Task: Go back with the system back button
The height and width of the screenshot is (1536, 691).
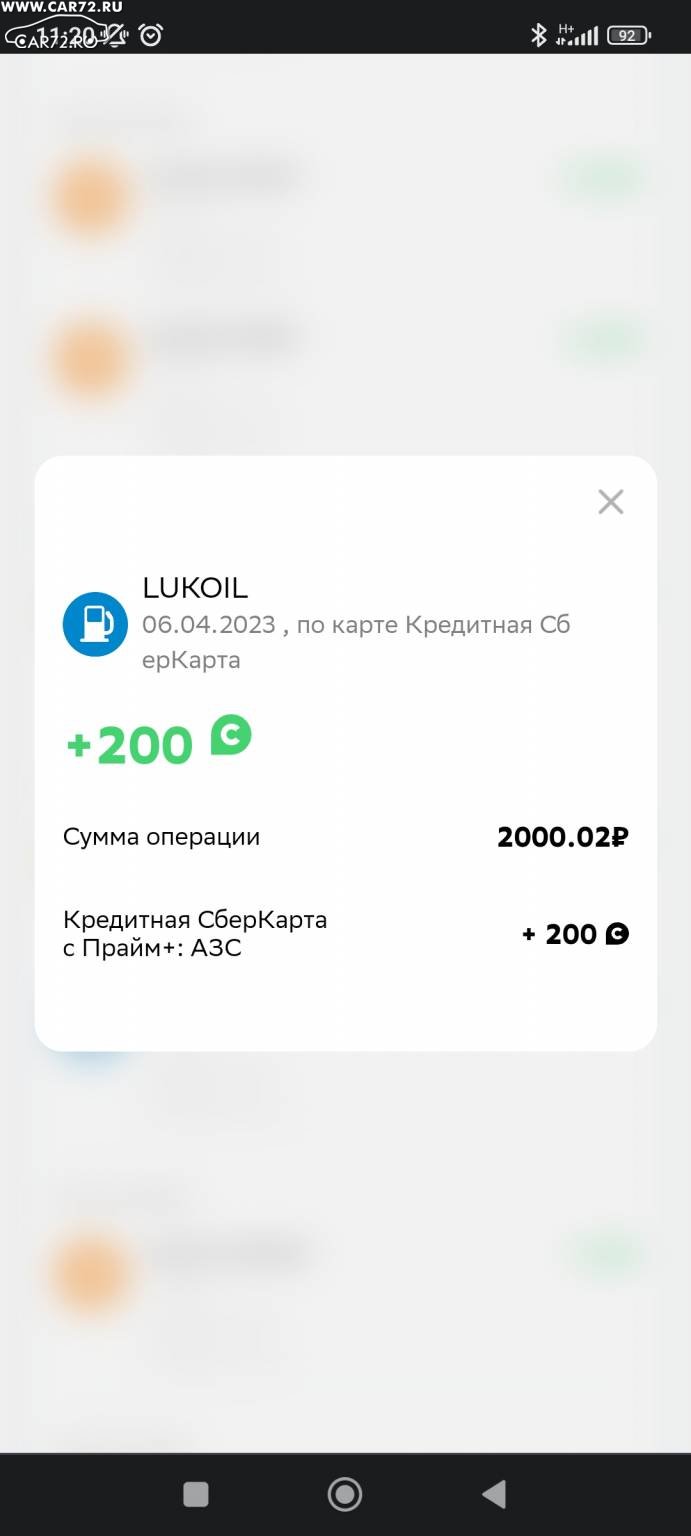Action: click(x=494, y=1494)
